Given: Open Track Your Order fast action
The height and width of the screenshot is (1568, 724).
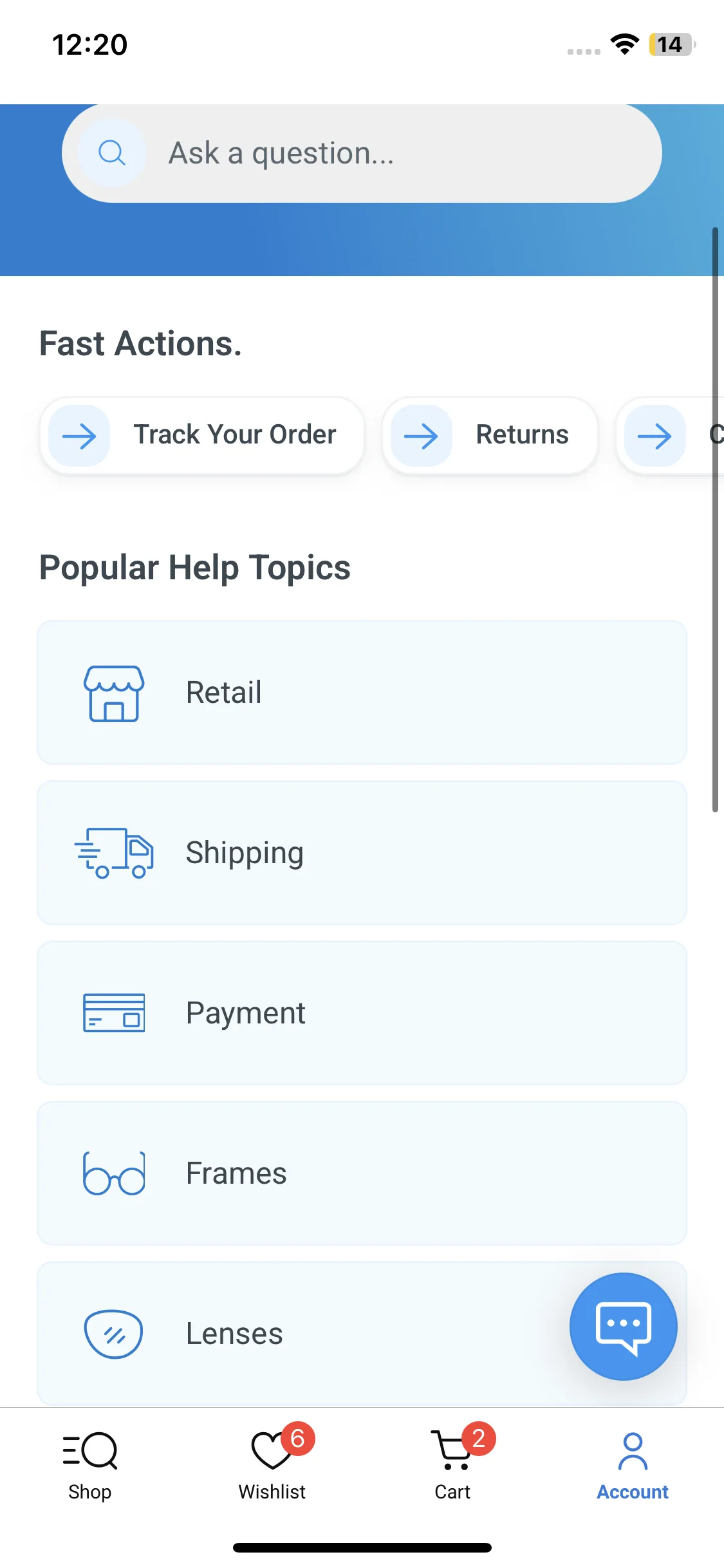Looking at the screenshot, I should 202,435.
